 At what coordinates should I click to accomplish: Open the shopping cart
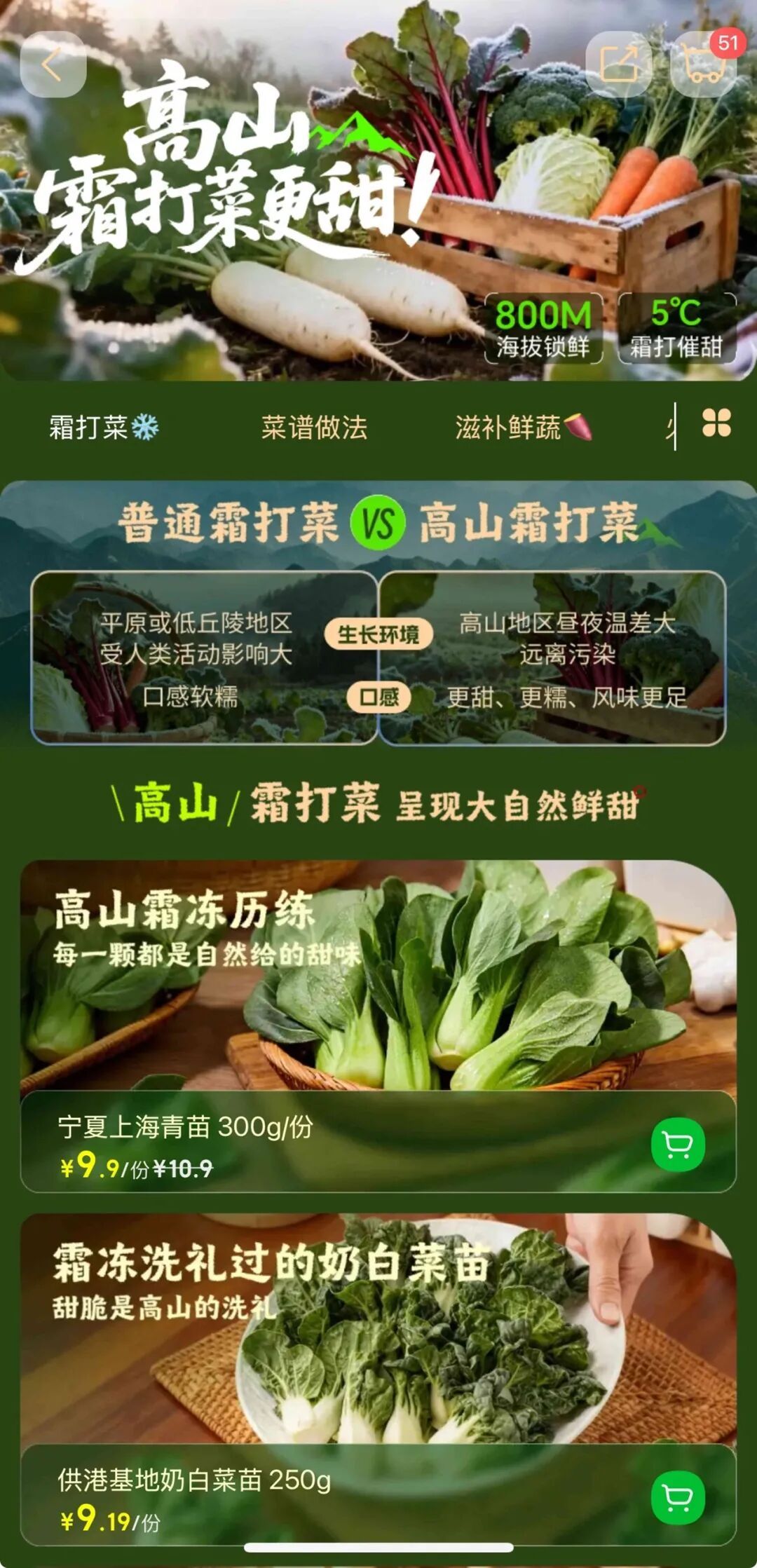click(x=703, y=64)
